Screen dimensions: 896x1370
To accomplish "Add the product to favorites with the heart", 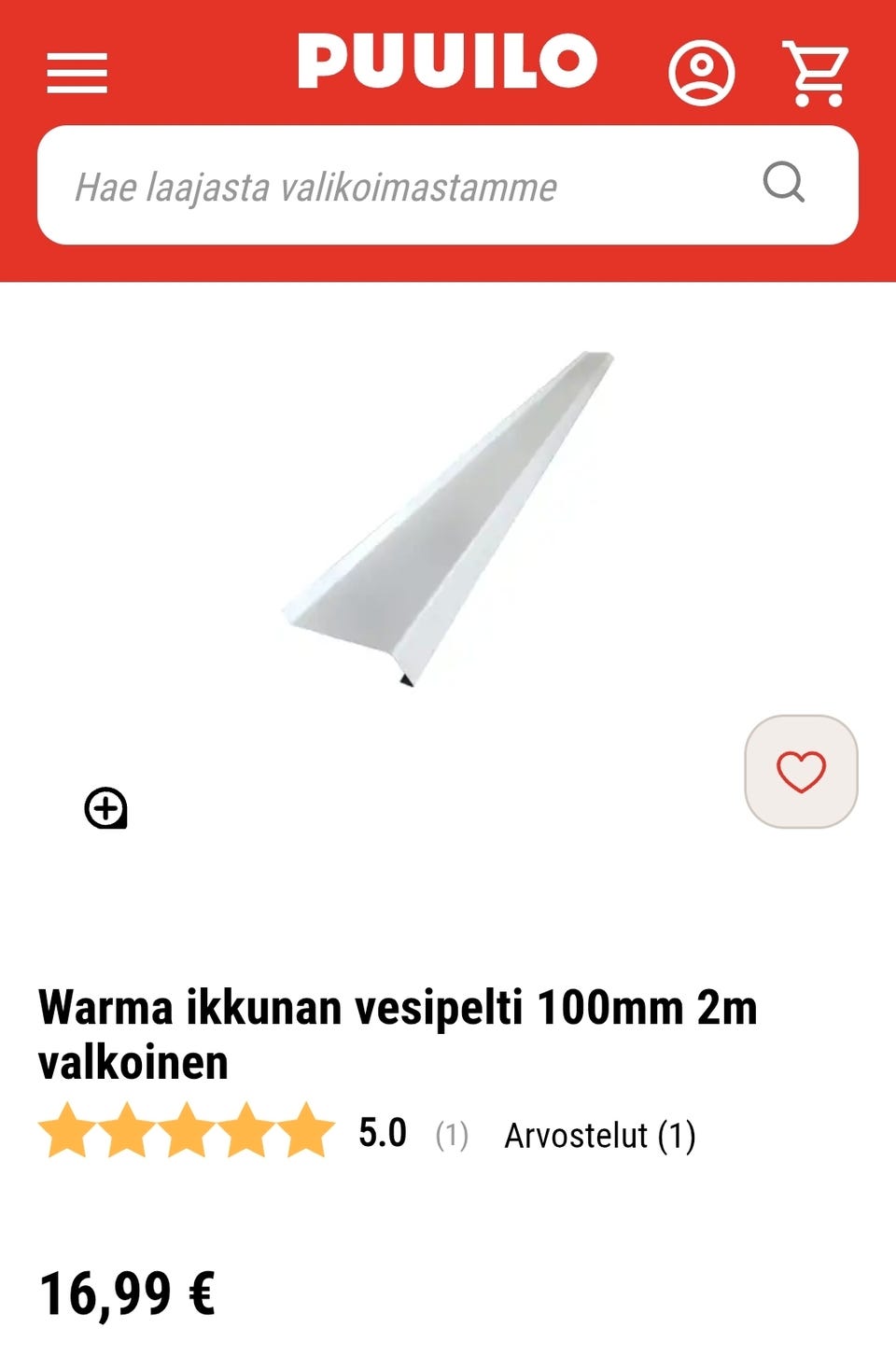I will click(801, 772).
